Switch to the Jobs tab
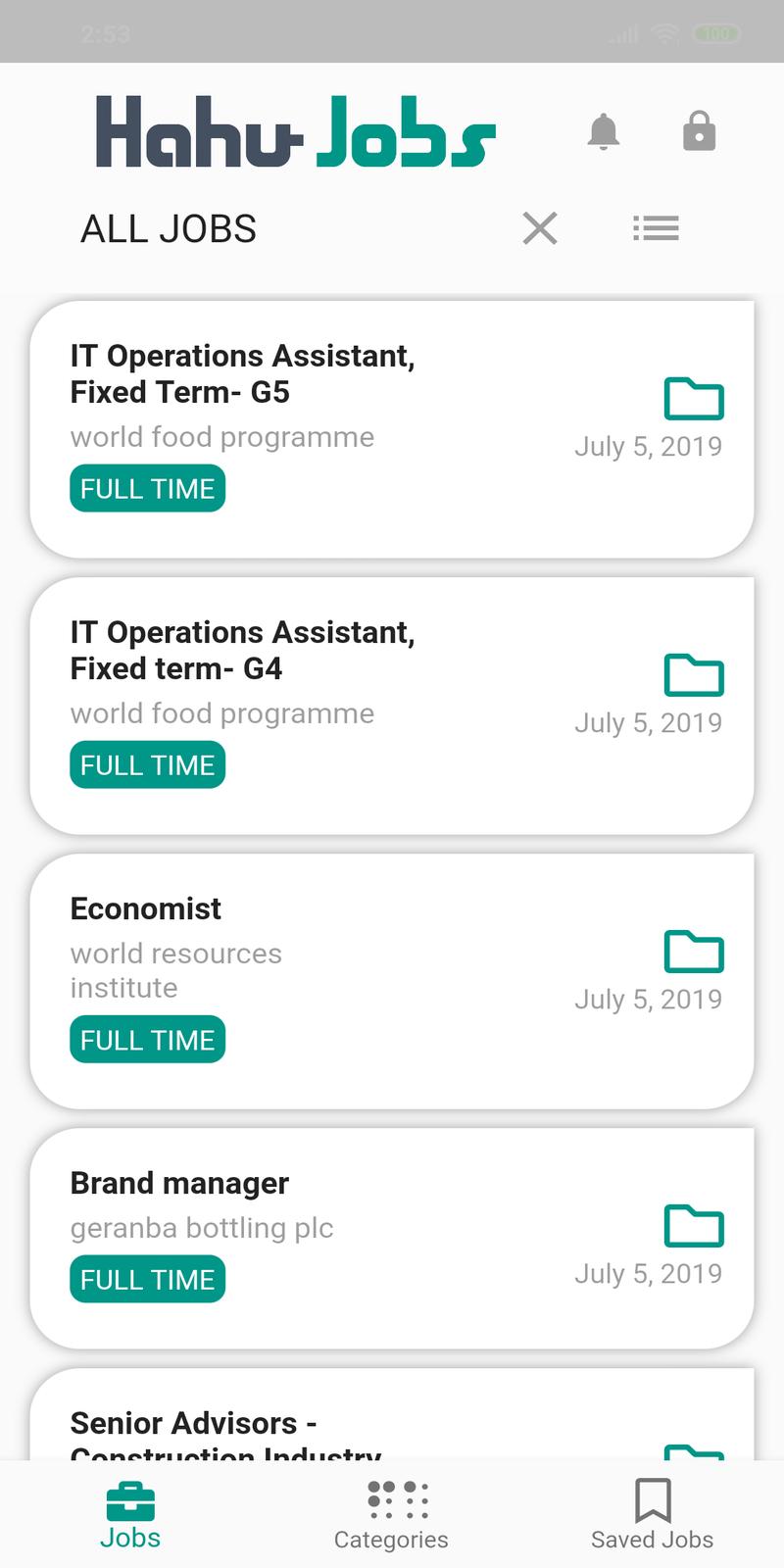 tap(130, 1516)
